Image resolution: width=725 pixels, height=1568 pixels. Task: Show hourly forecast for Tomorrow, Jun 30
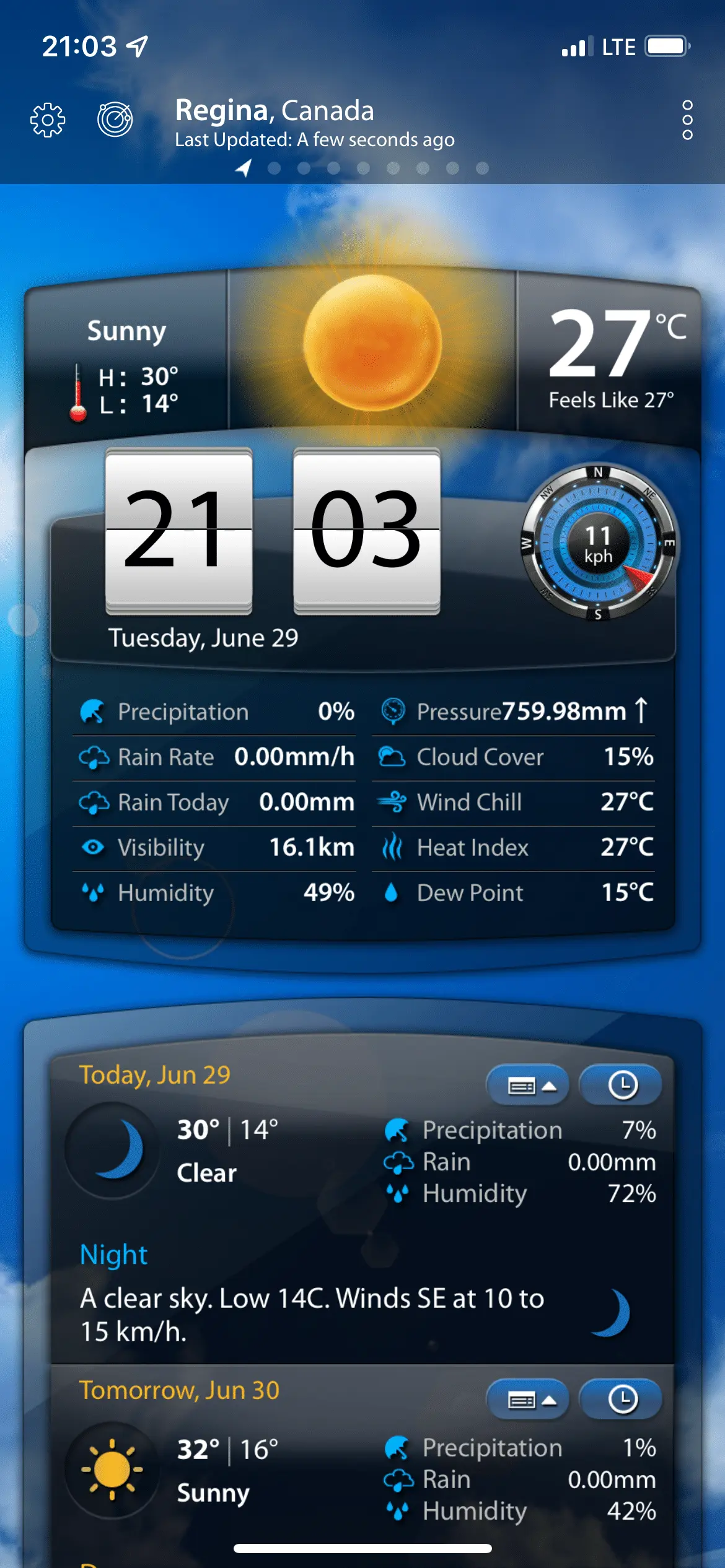tap(622, 1400)
